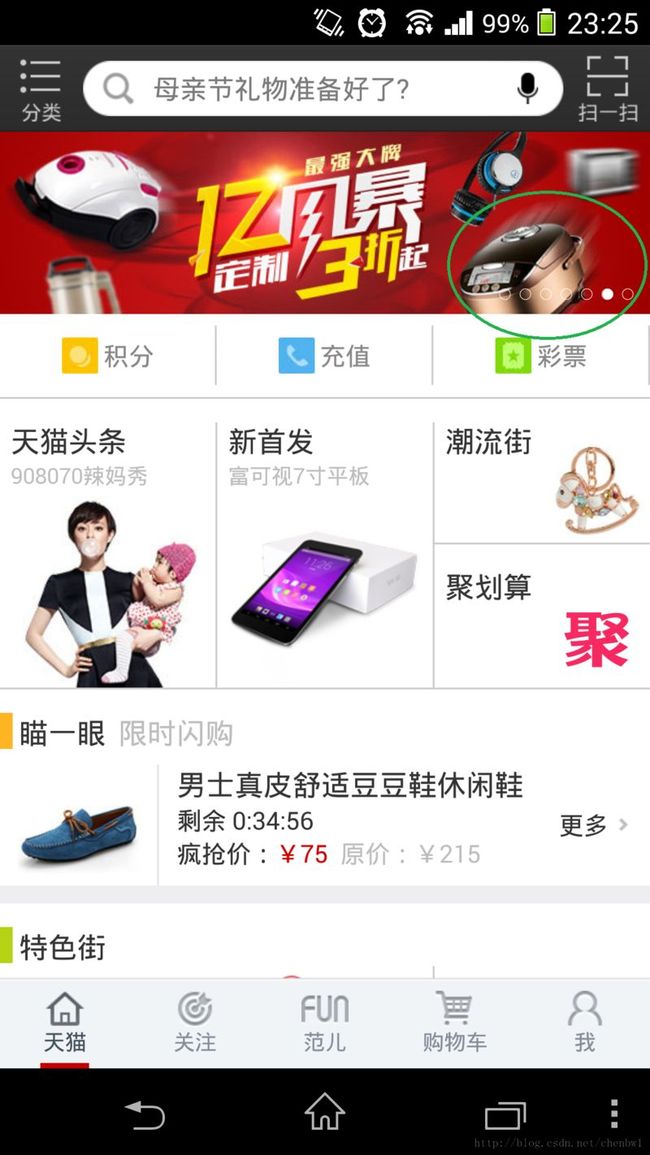Open the 扫一扫 scanner
This screenshot has width=650, height=1155.
(607, 90)
